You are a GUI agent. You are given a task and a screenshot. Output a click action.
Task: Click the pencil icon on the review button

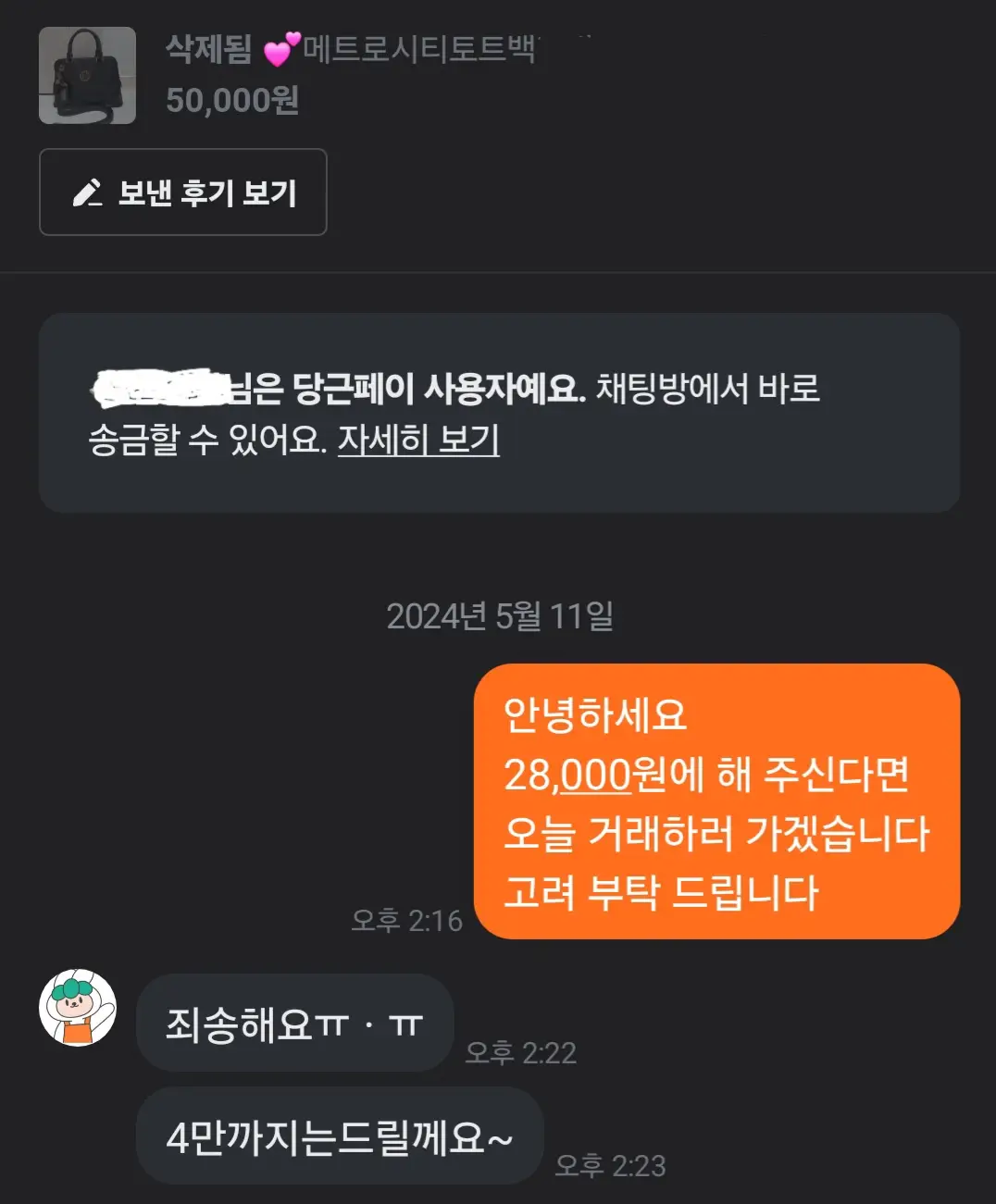point(88,192)
